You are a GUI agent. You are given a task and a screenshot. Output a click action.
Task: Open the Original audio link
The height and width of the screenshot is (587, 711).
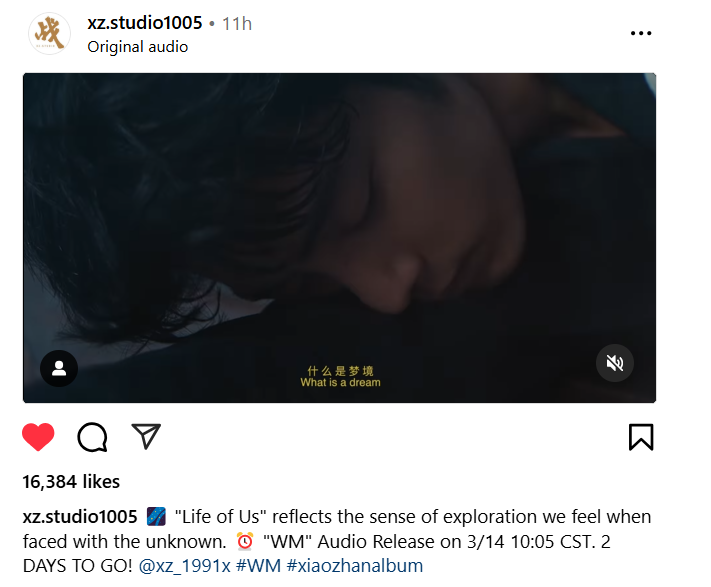pos(137,46)
